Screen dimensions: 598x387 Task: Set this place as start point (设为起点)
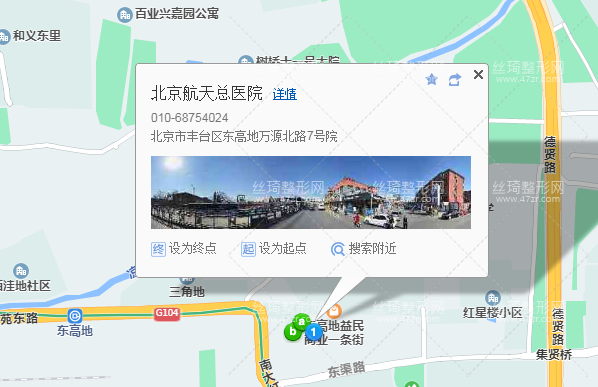[274, 249]
